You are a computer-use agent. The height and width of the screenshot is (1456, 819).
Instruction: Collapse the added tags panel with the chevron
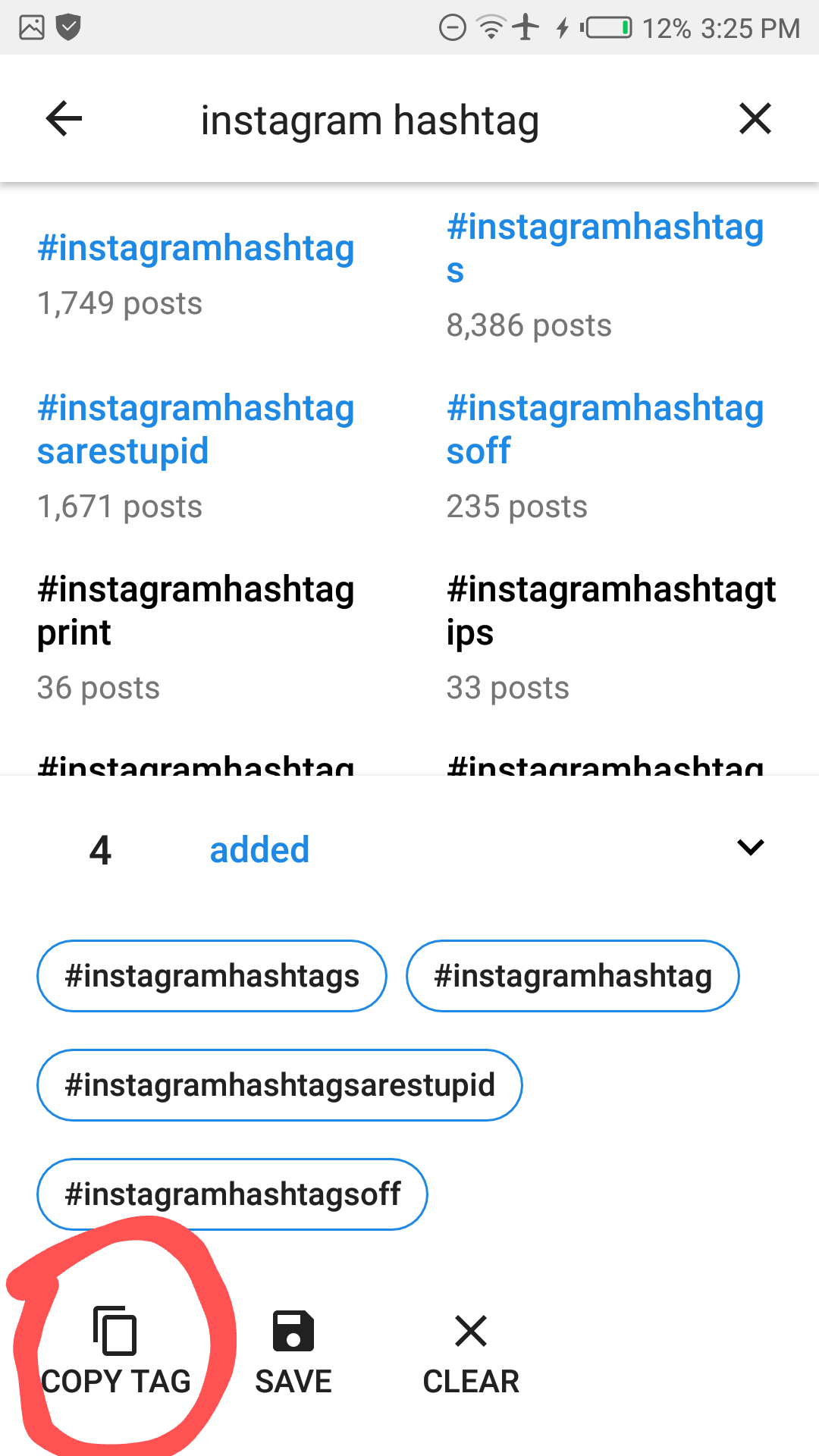coord(749,847)
